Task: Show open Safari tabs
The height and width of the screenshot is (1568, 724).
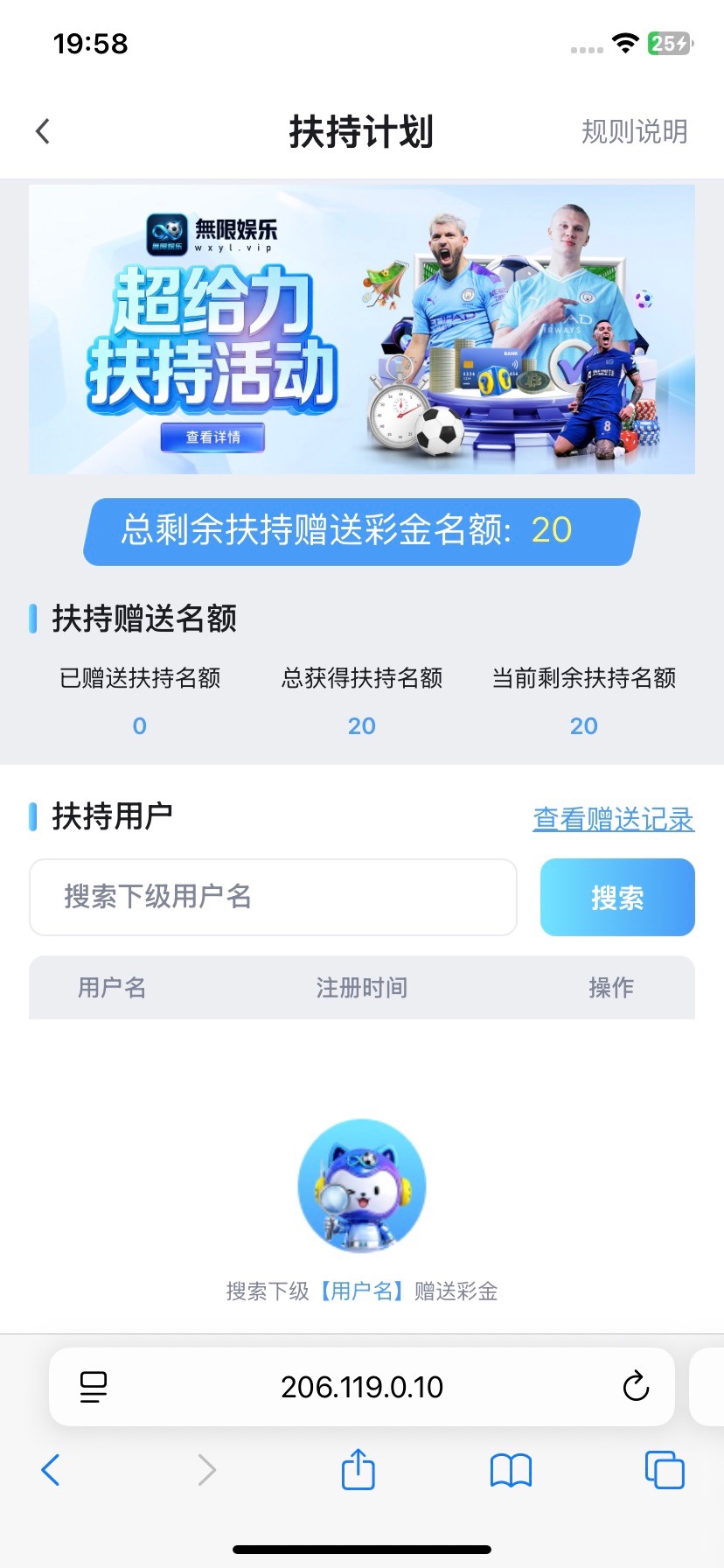Action: (665, 1470)
